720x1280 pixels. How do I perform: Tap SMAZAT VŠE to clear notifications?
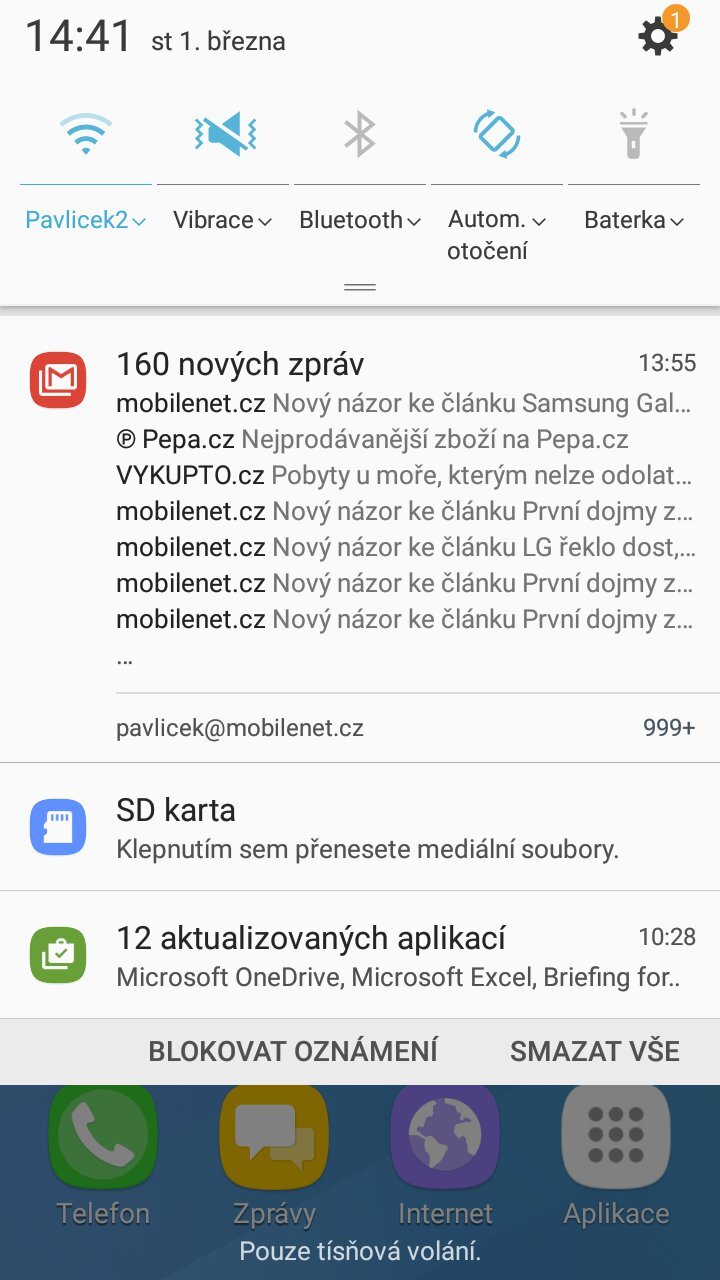[x=595, y=1051]
